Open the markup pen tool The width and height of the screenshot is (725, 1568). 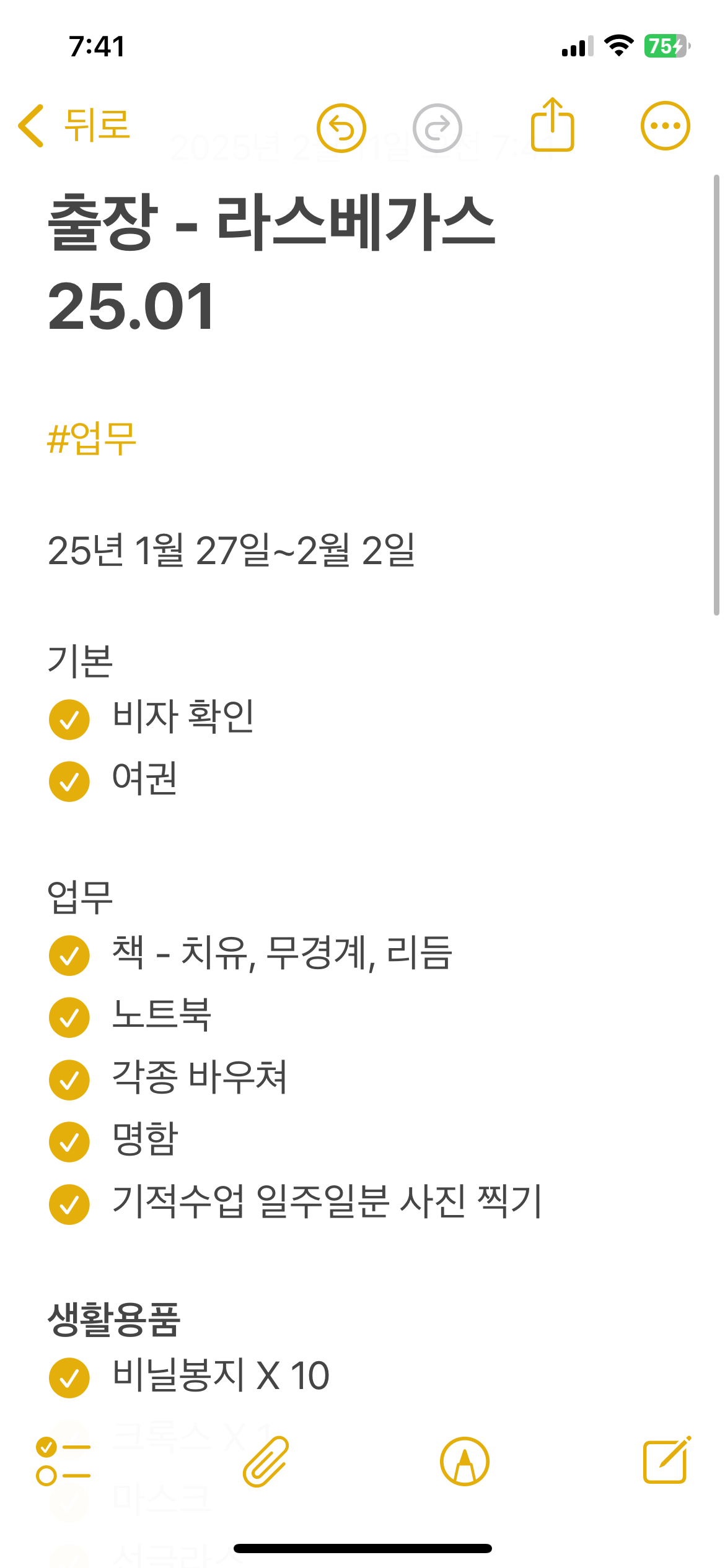point(464,1468)
